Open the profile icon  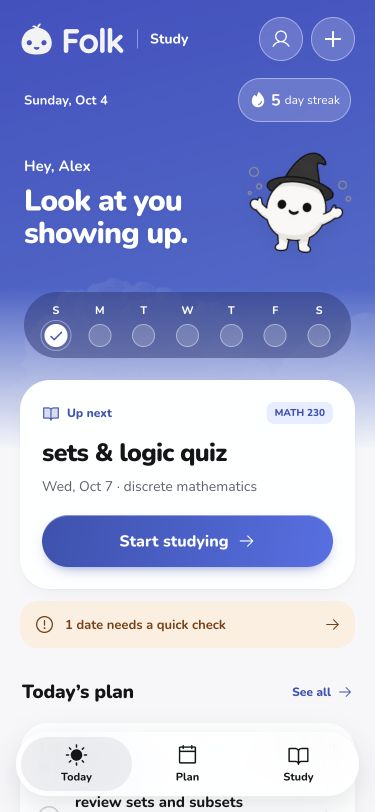click(x=281, y=39)
